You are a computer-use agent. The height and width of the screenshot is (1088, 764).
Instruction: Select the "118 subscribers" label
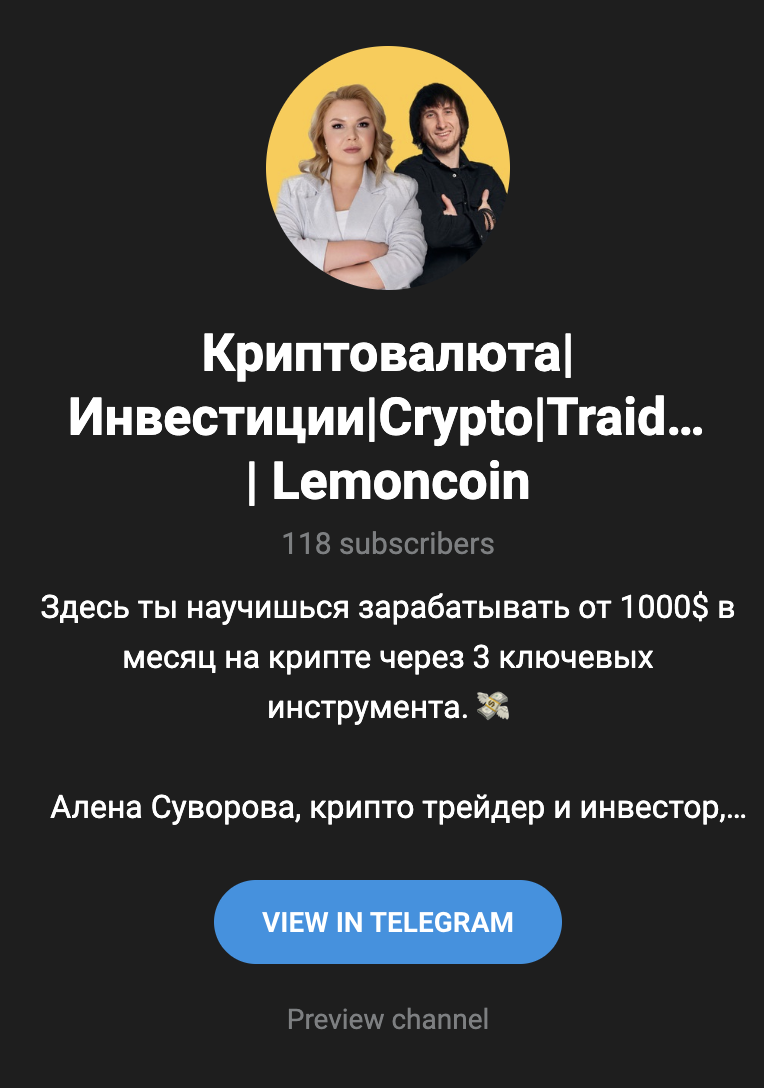coord(387,545)
